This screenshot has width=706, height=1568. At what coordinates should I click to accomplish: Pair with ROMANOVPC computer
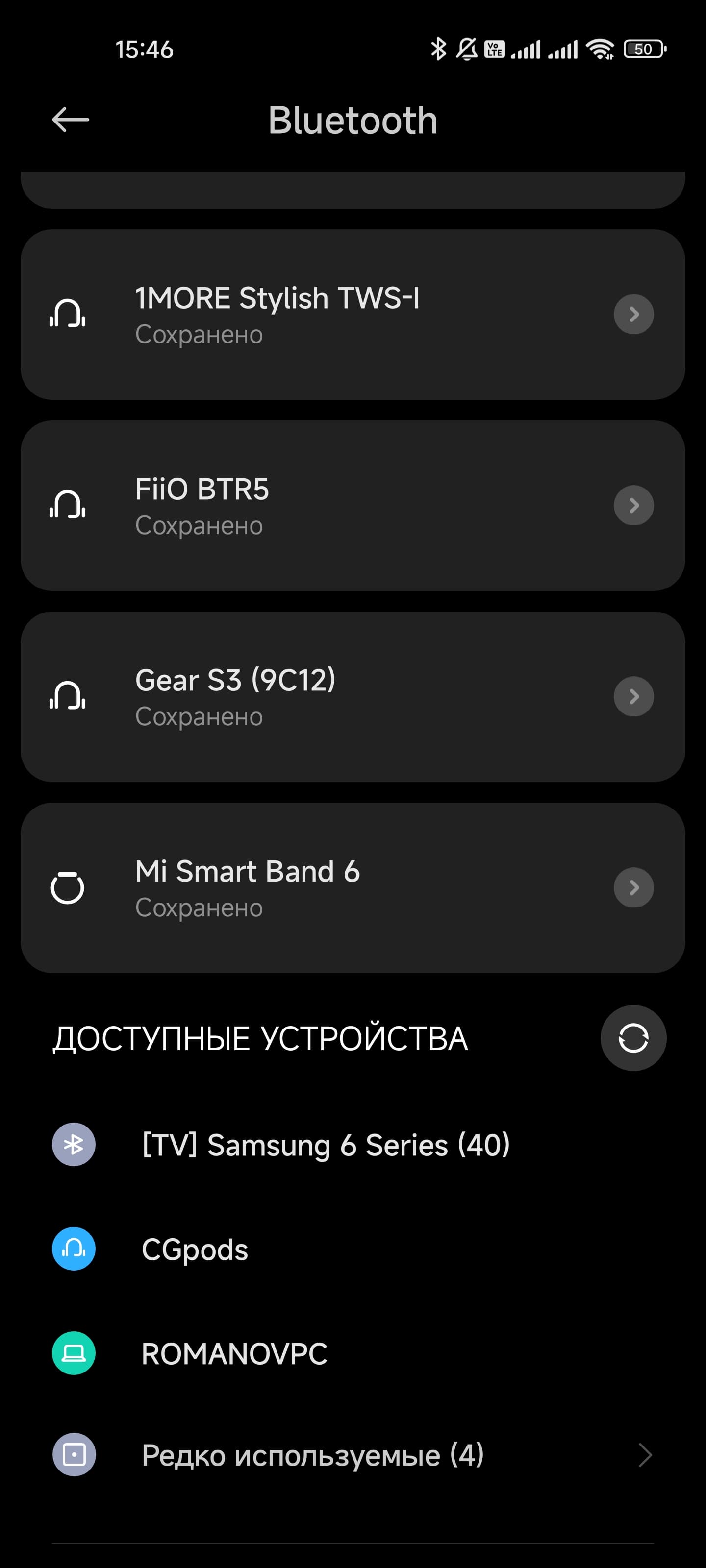(234, 1354)
